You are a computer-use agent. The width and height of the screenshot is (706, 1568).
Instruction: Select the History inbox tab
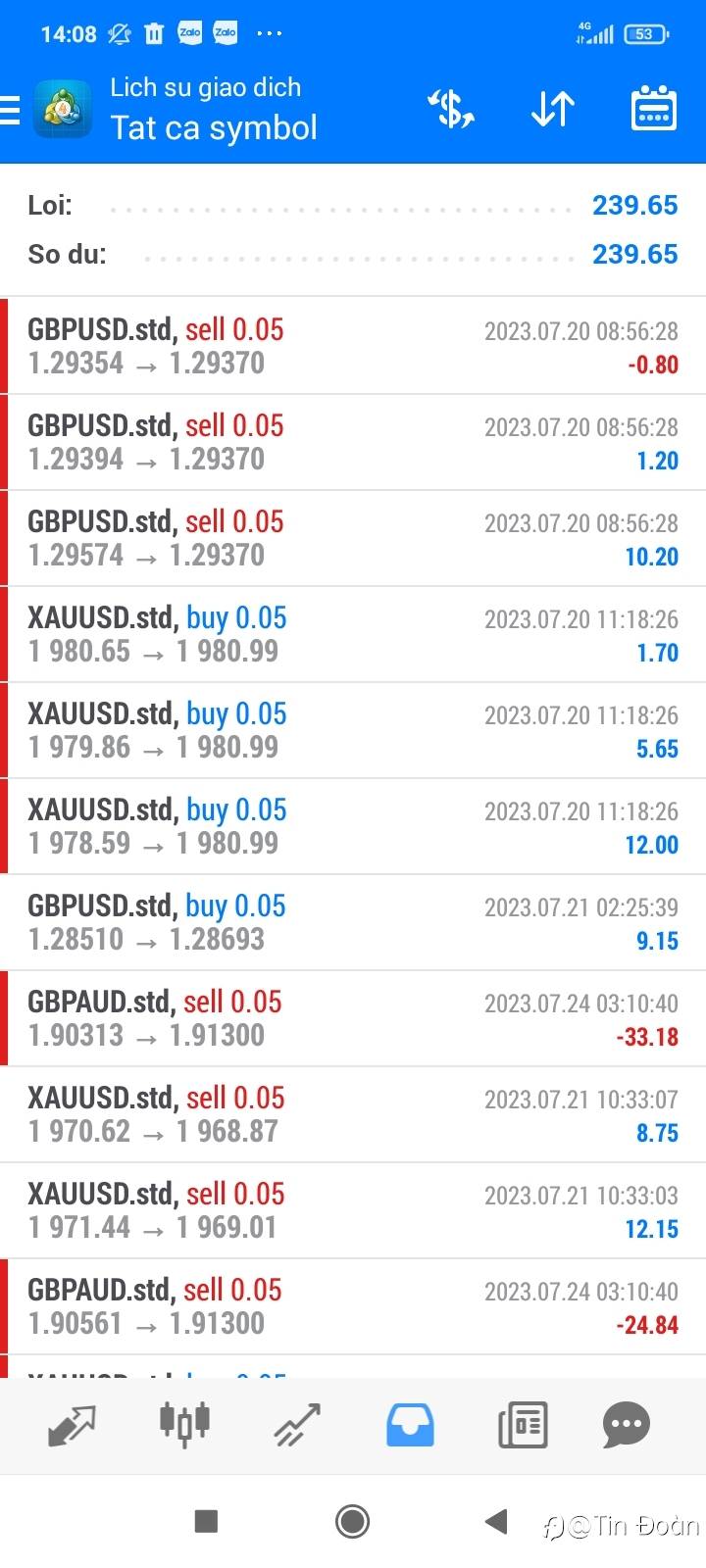410,1424
